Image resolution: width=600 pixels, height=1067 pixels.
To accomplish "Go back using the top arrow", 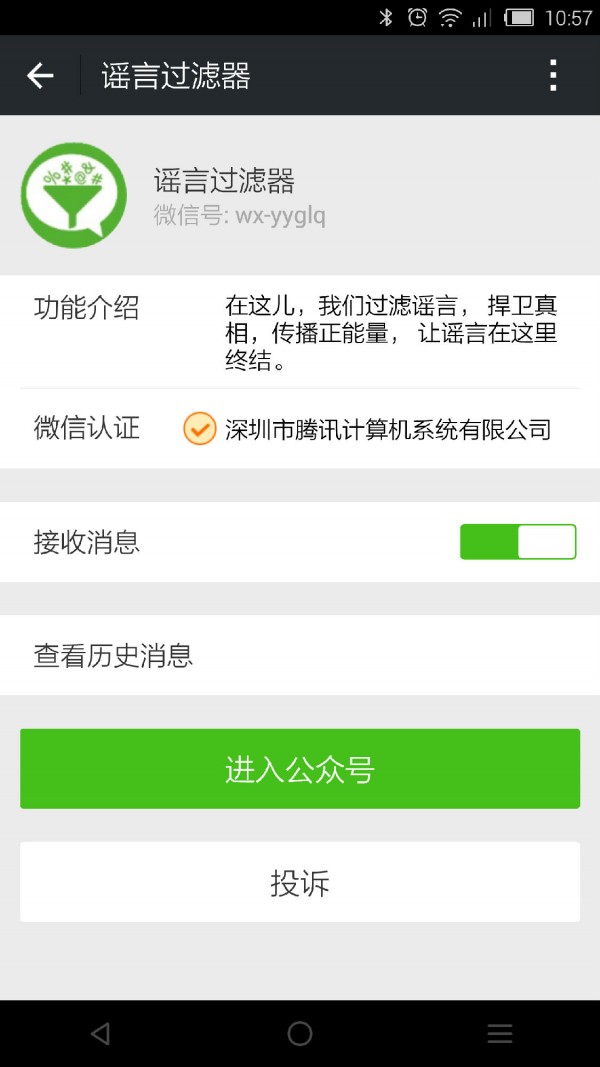I will [40, 76].
